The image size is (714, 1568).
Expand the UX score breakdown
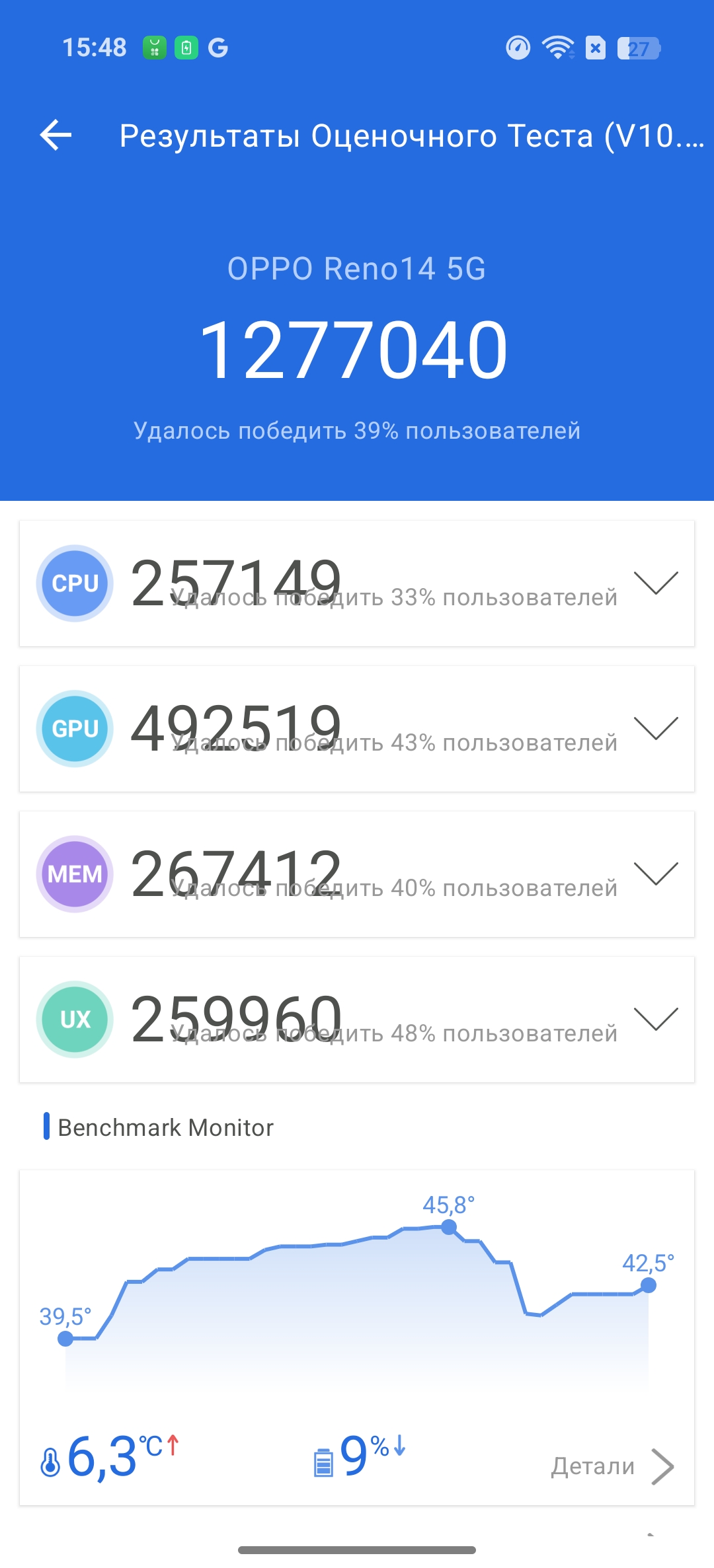655,1019
